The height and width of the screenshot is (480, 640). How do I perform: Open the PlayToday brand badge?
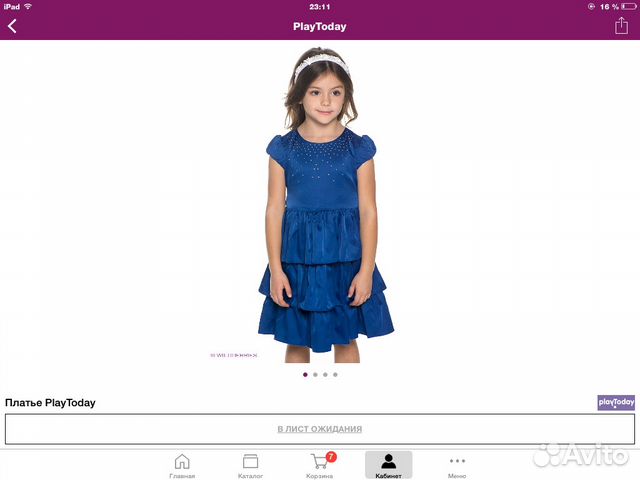click(616, 402)
